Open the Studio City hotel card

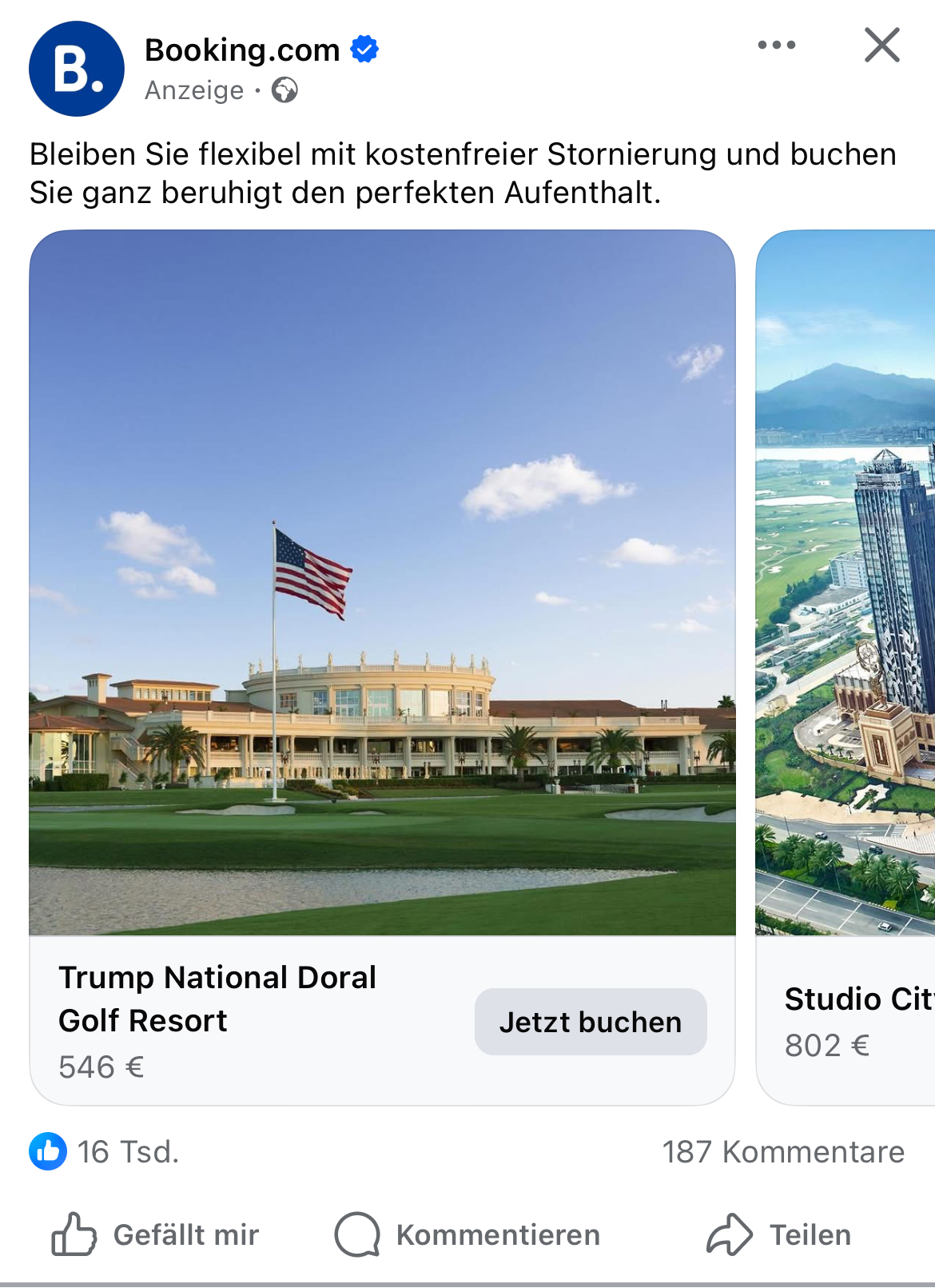(x=847, y=584)
